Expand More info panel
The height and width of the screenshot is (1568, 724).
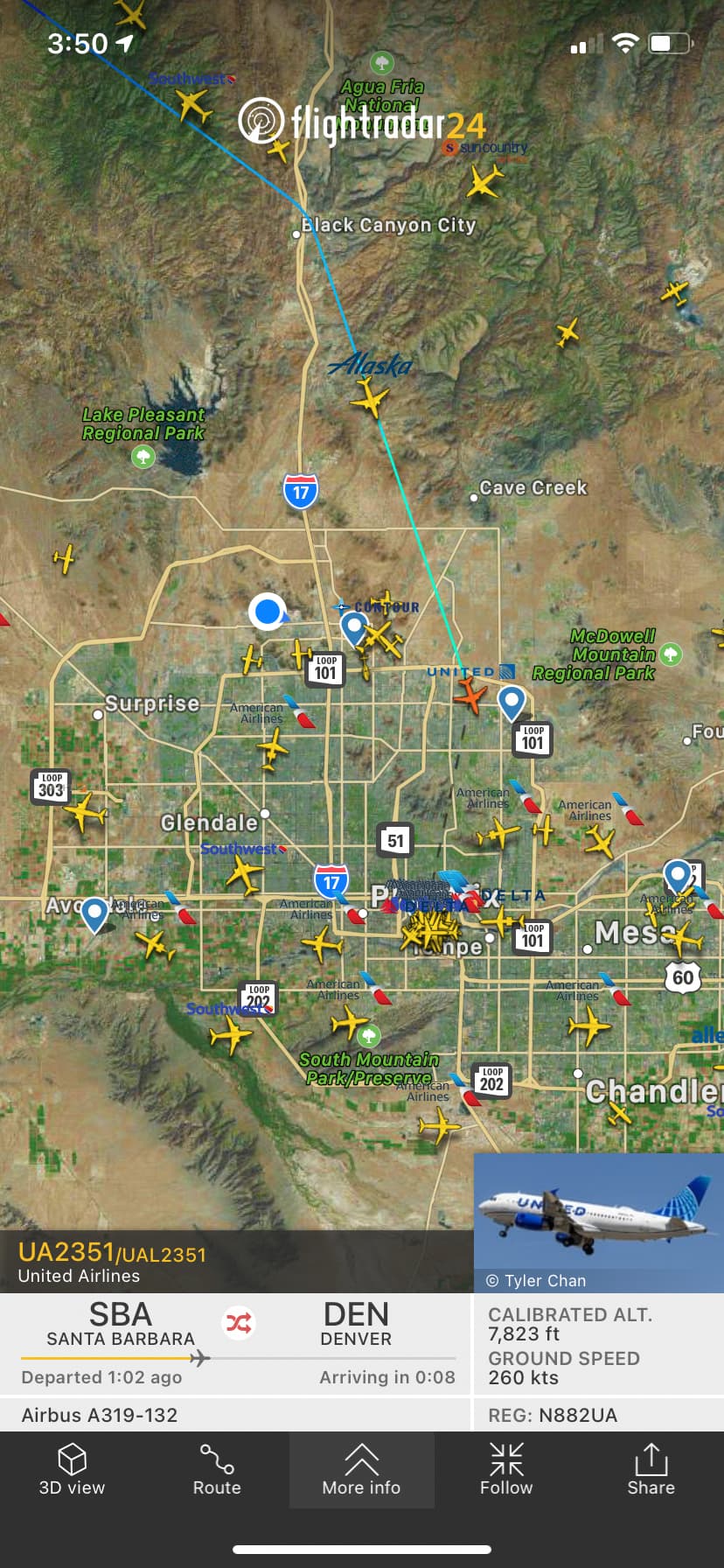tap(361, 1471)
